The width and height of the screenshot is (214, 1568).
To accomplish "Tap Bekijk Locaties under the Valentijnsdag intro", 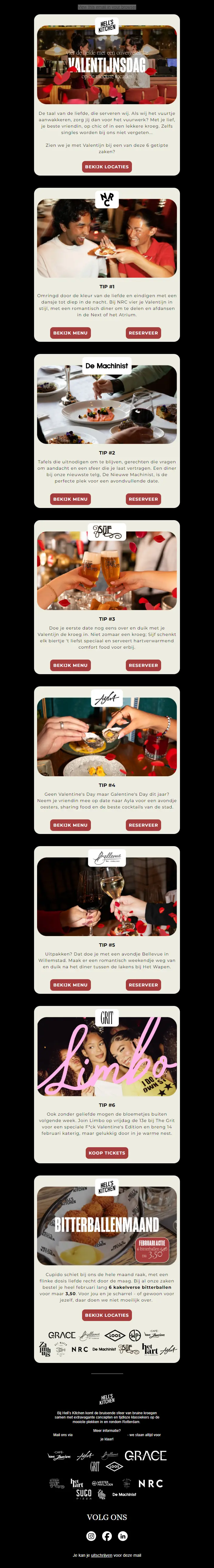I will click(107, 166).
